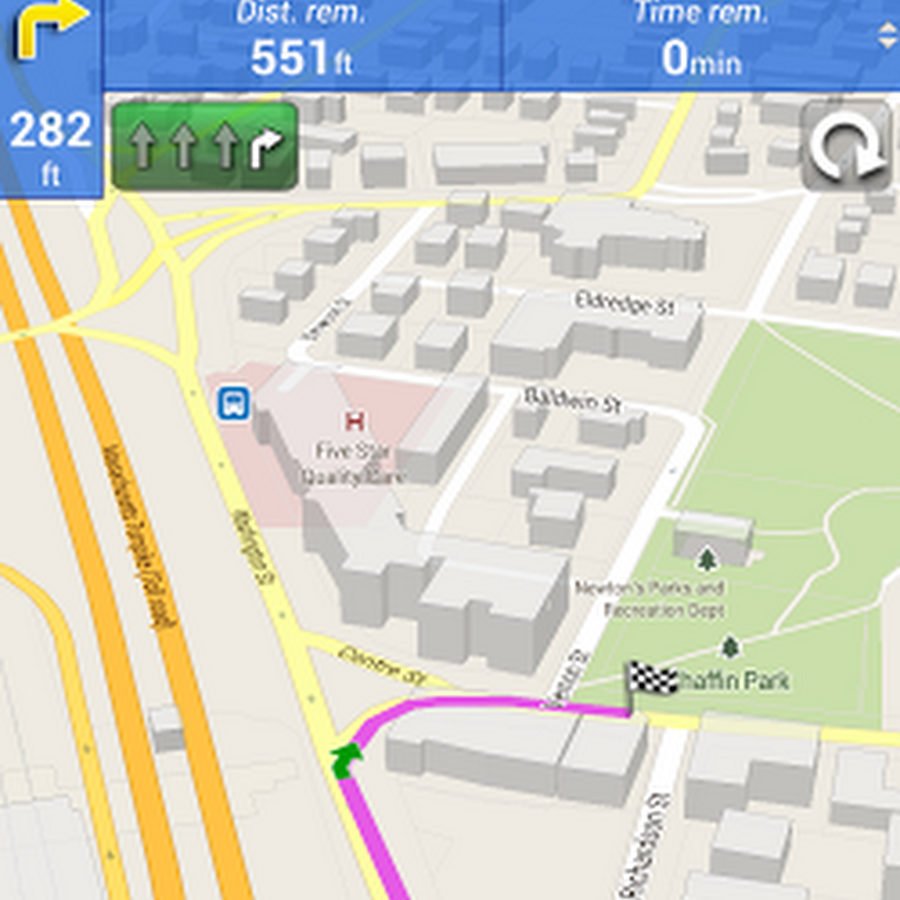Tap the next turn arrow panel
Screen dimensions: 900x900
point(50,97)
